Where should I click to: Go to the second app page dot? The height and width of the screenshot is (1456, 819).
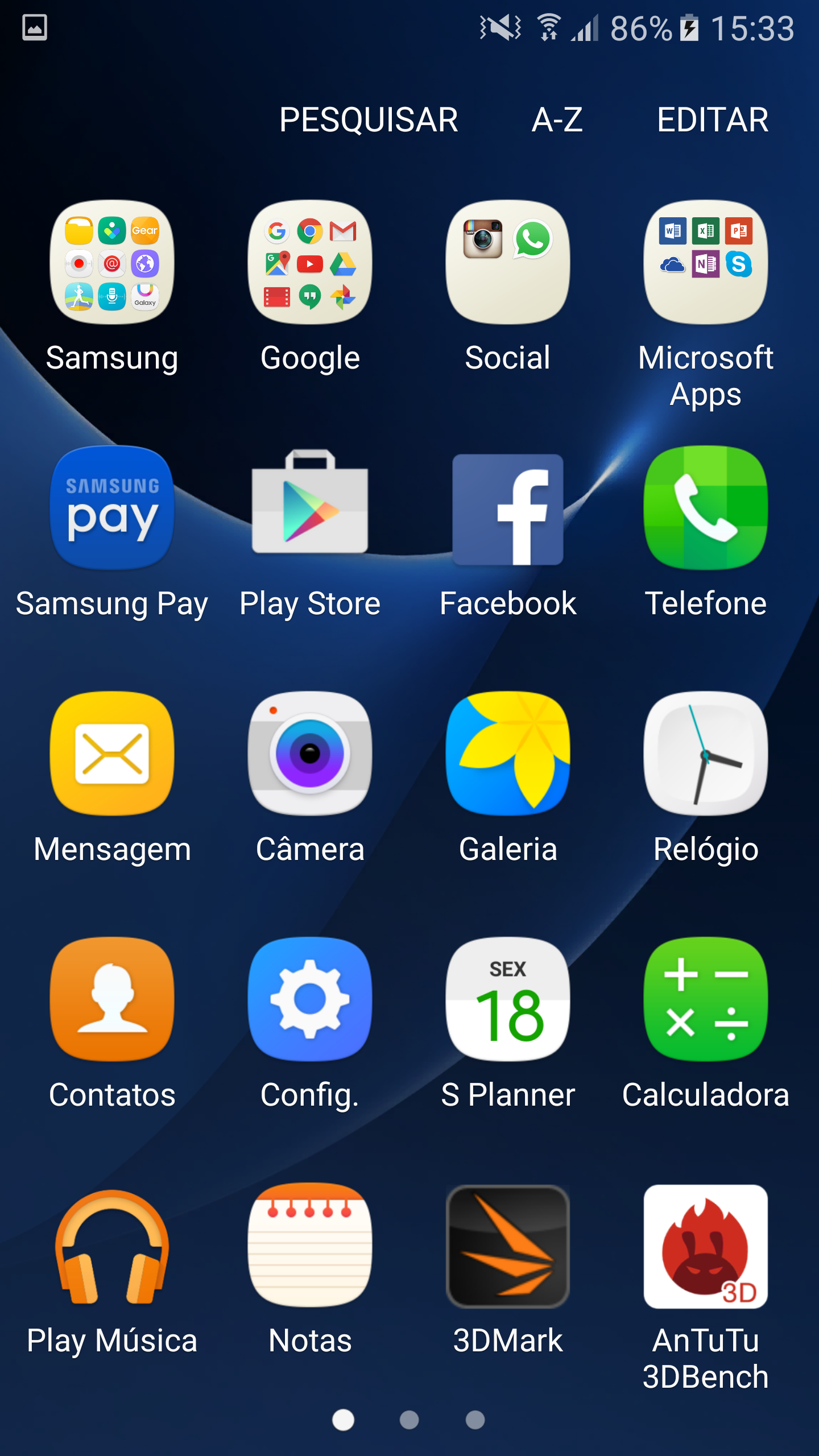click(x=409, y=1420)
